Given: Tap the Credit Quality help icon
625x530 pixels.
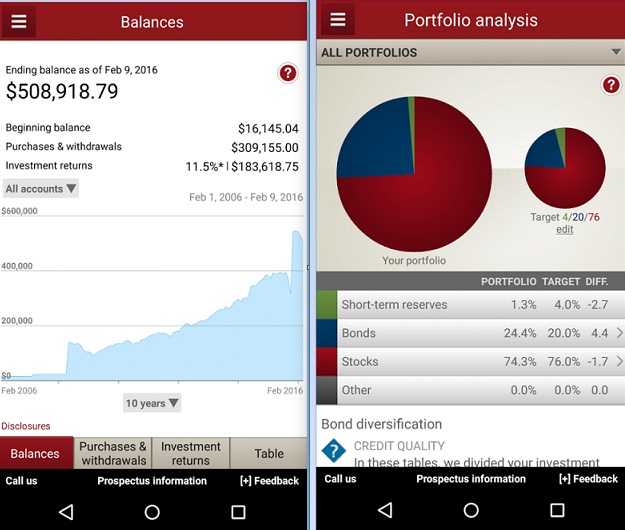Looking at the screenshot, I should (x=333, y=450).
